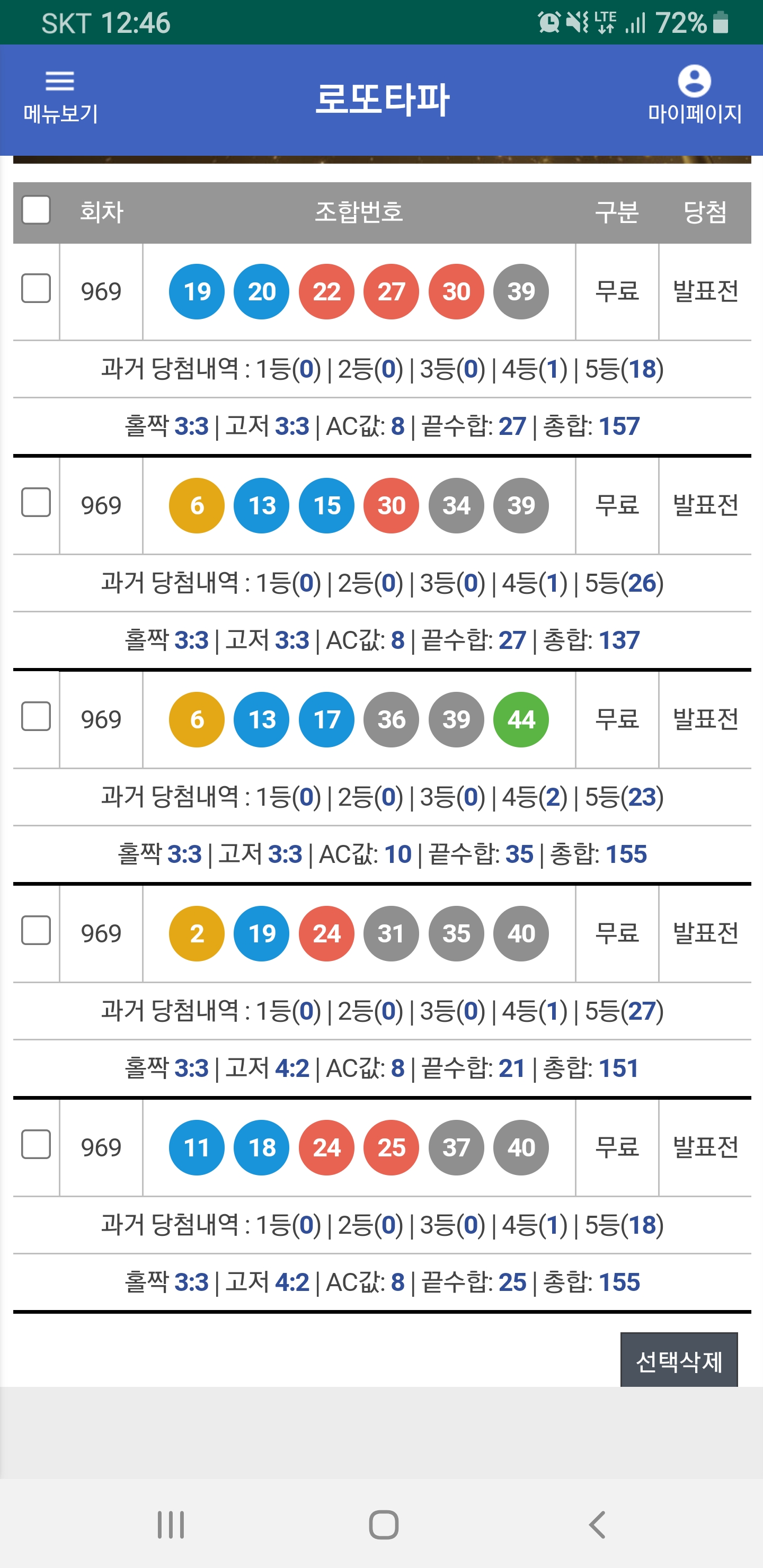Tap the 선택삭제 button
The width and height of the screenshot is (763, 1568).
pos(679,1361)
